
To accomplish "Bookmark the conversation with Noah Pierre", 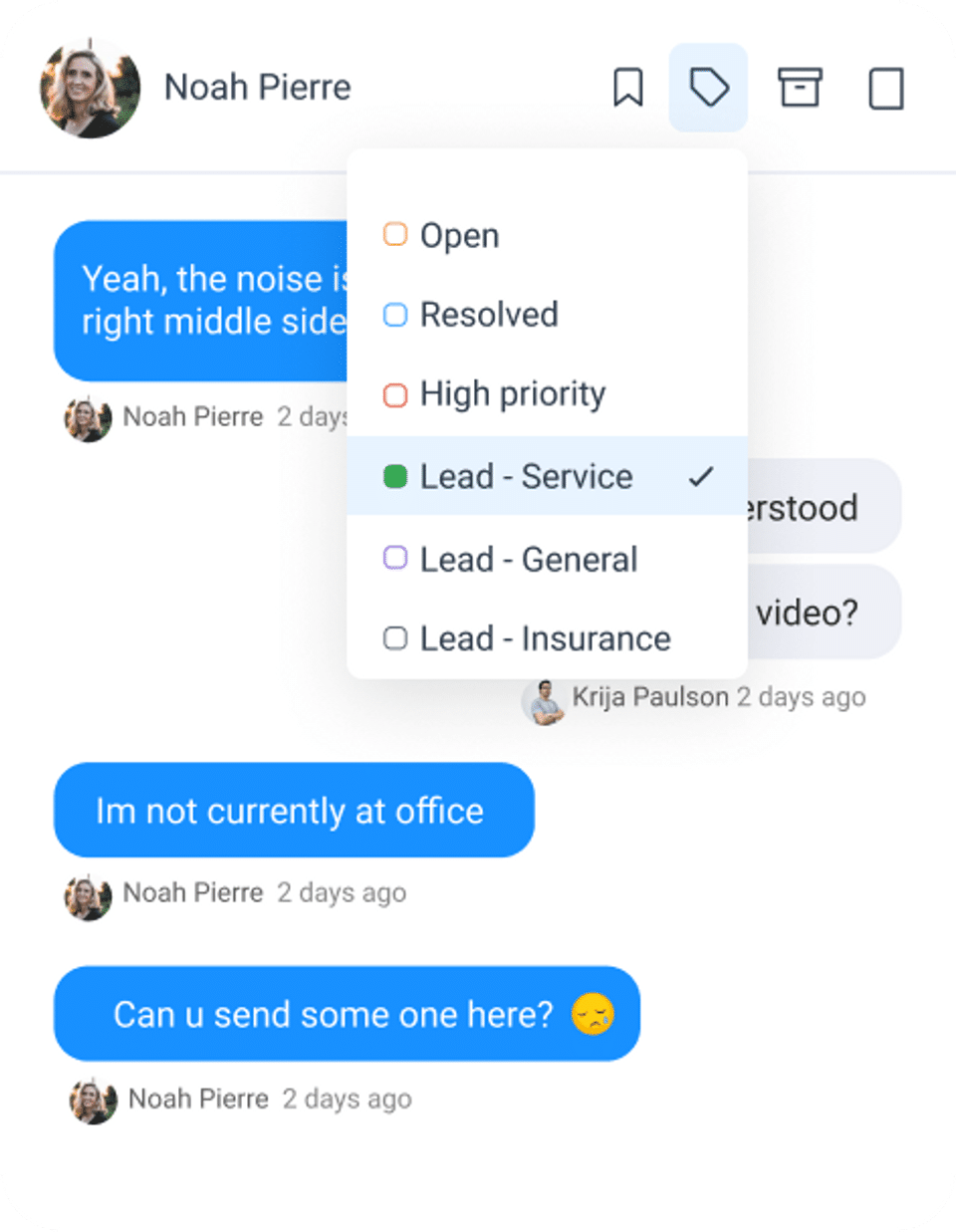I will click(627, 88).
